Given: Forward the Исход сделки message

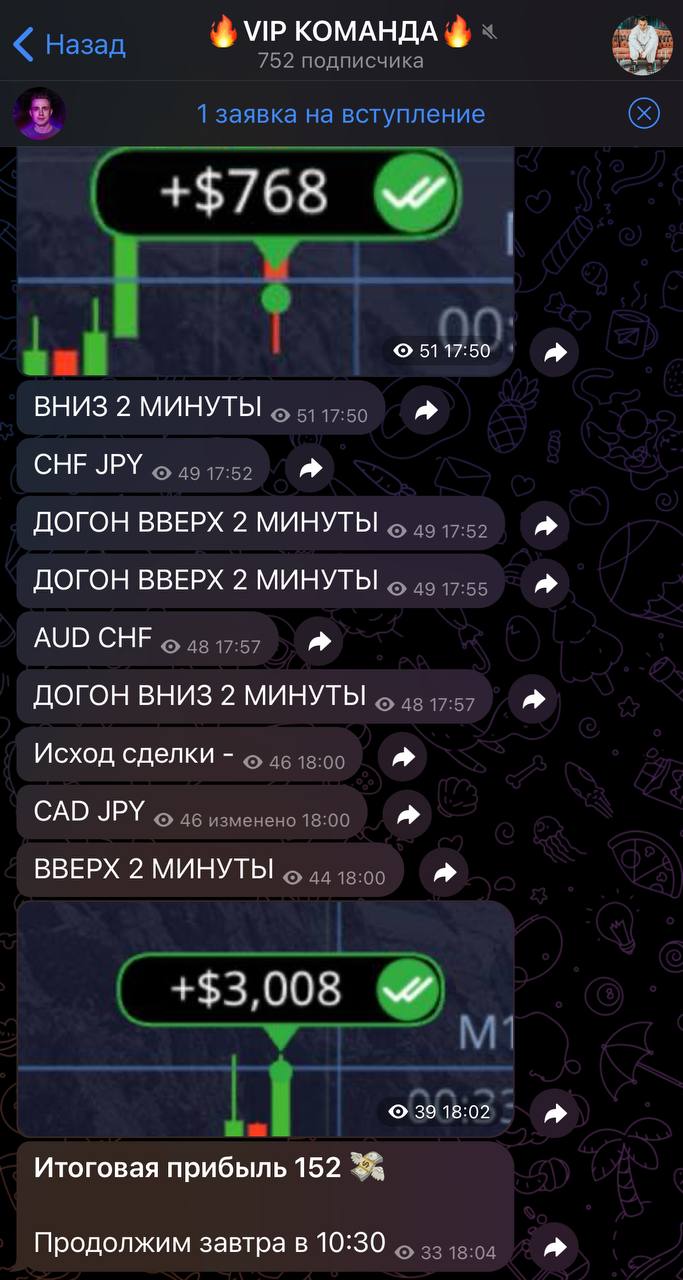Looking at the screenshot, I should [x=403, y=758].
